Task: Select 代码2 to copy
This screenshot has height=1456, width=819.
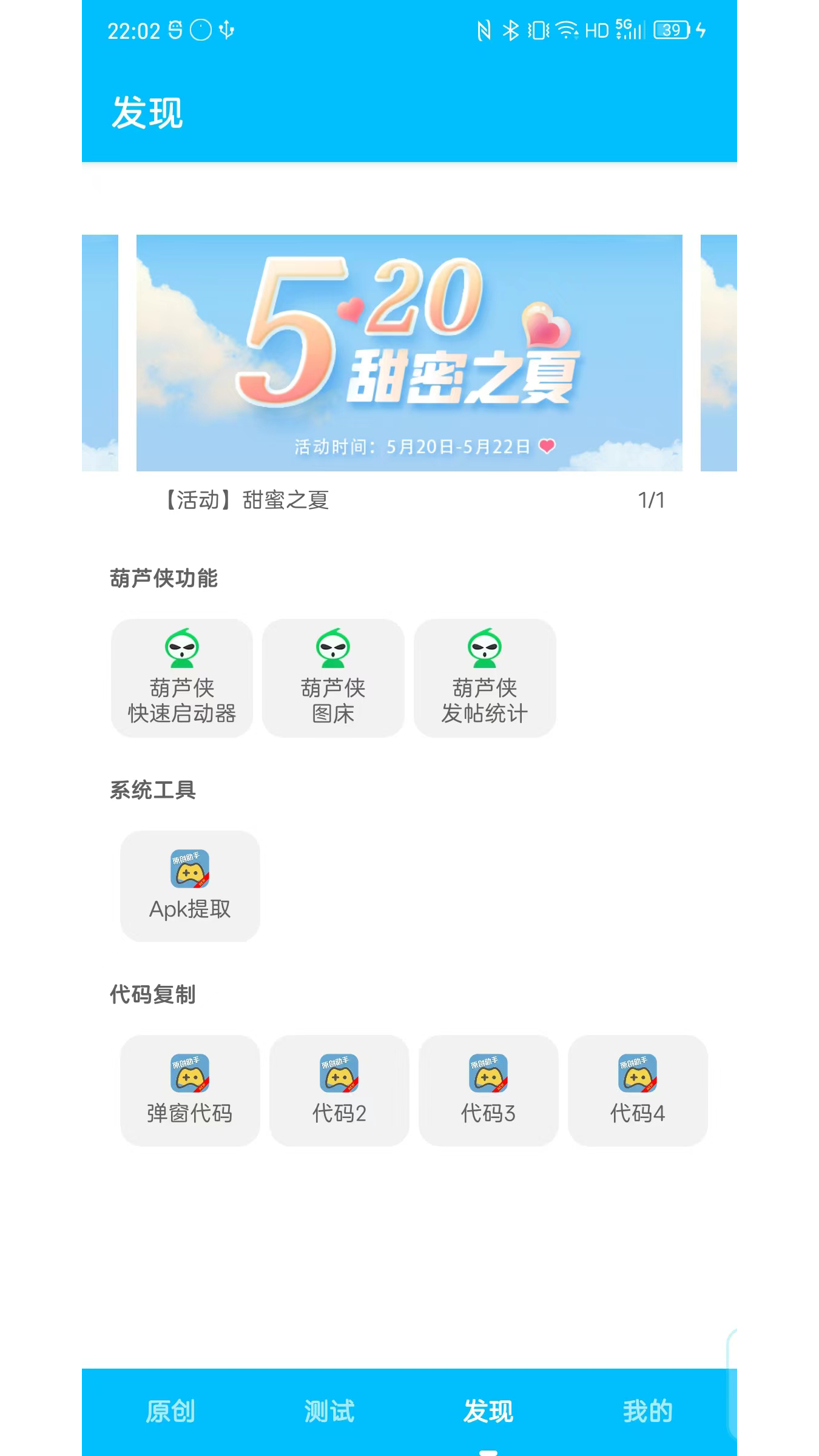Action: coord(339,1090)
